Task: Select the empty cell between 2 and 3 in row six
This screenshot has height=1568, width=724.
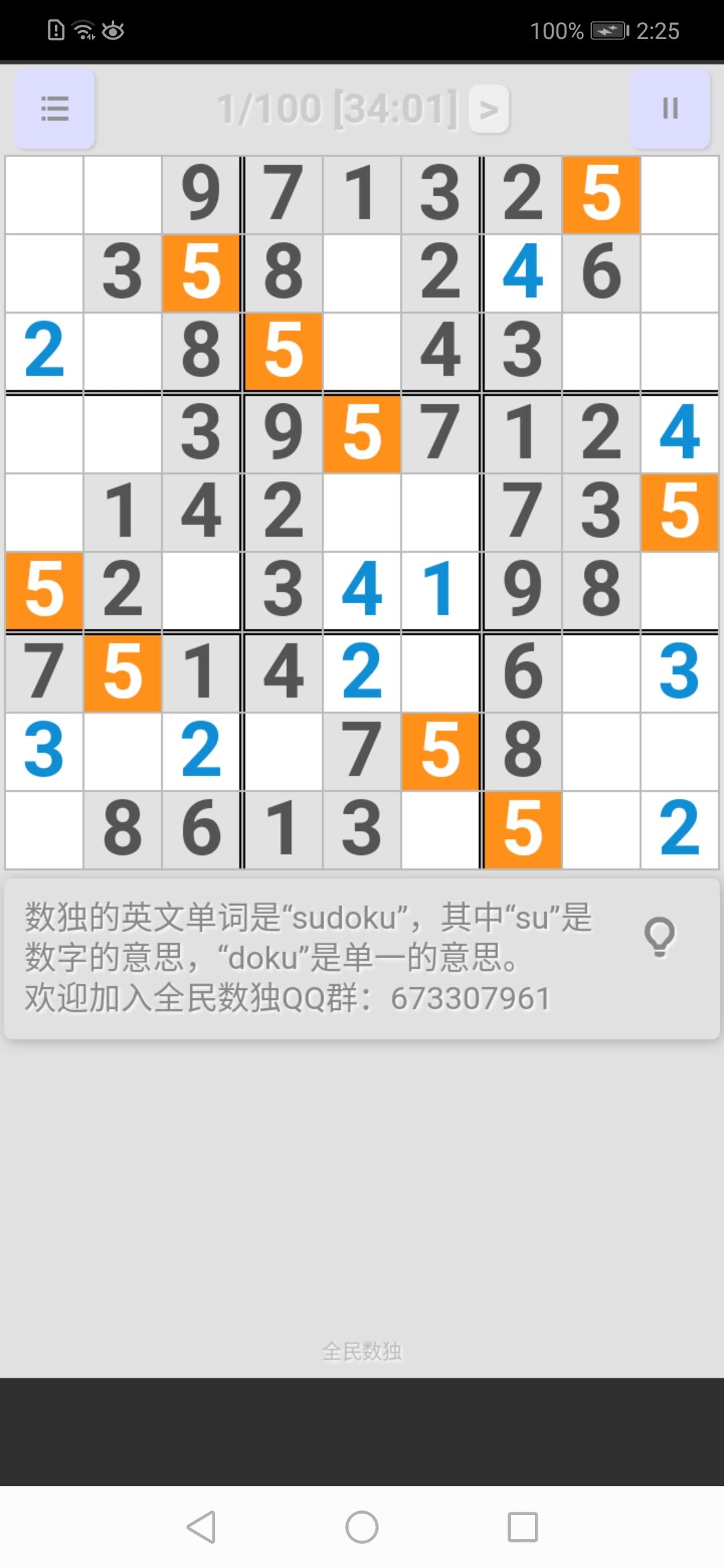Action: (201, 590)
